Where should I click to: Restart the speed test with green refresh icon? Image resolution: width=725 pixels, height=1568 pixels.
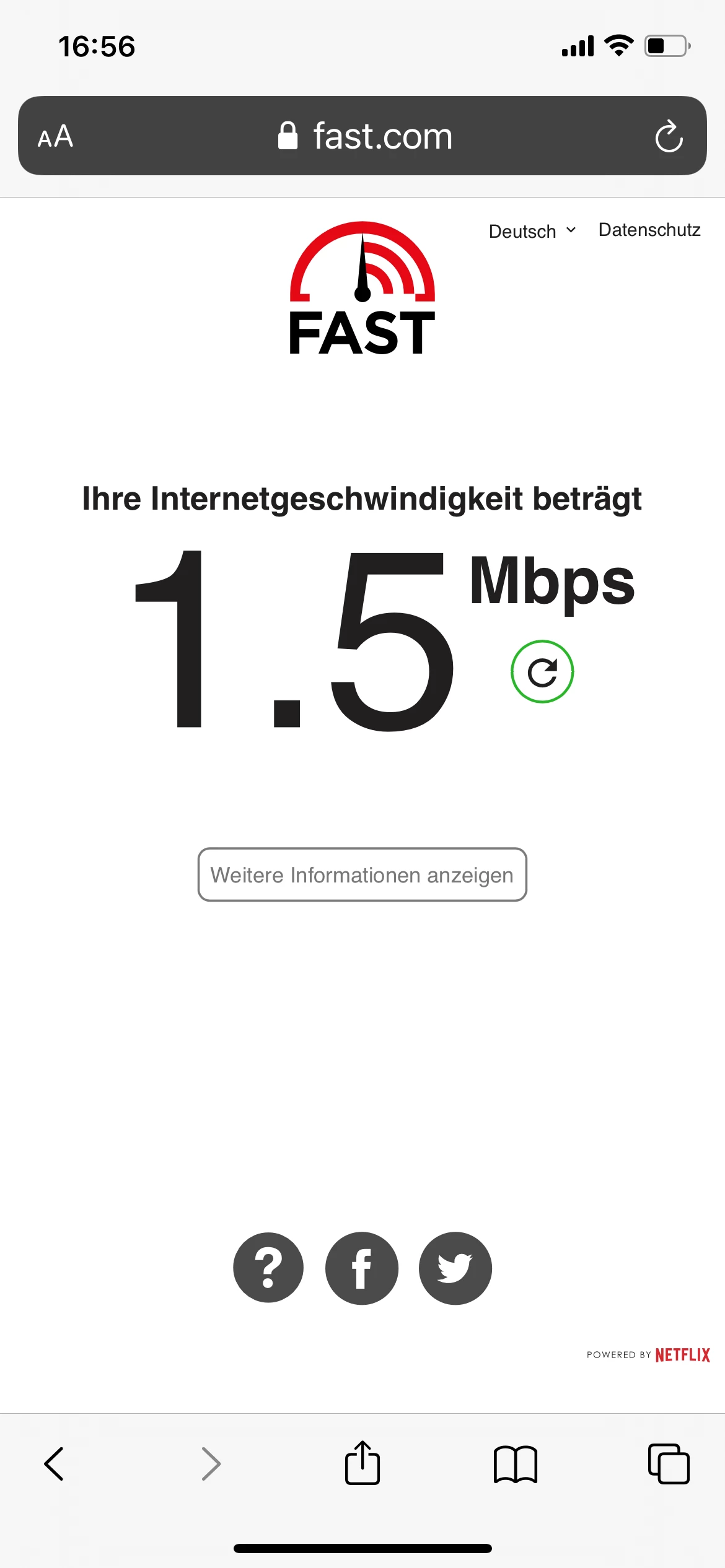click(542, 672)
